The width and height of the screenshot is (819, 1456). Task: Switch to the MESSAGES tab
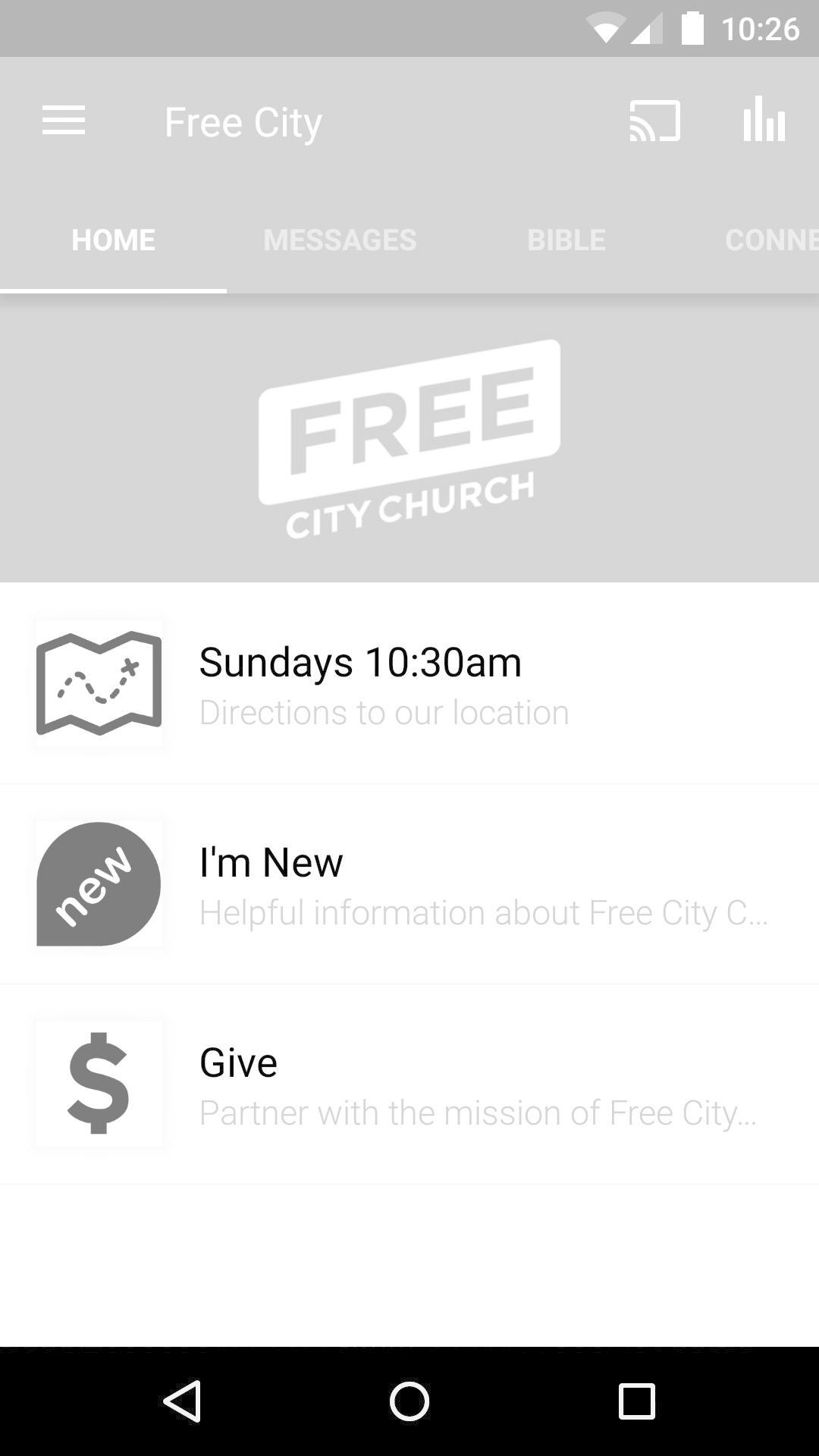(x=339, y=239)
